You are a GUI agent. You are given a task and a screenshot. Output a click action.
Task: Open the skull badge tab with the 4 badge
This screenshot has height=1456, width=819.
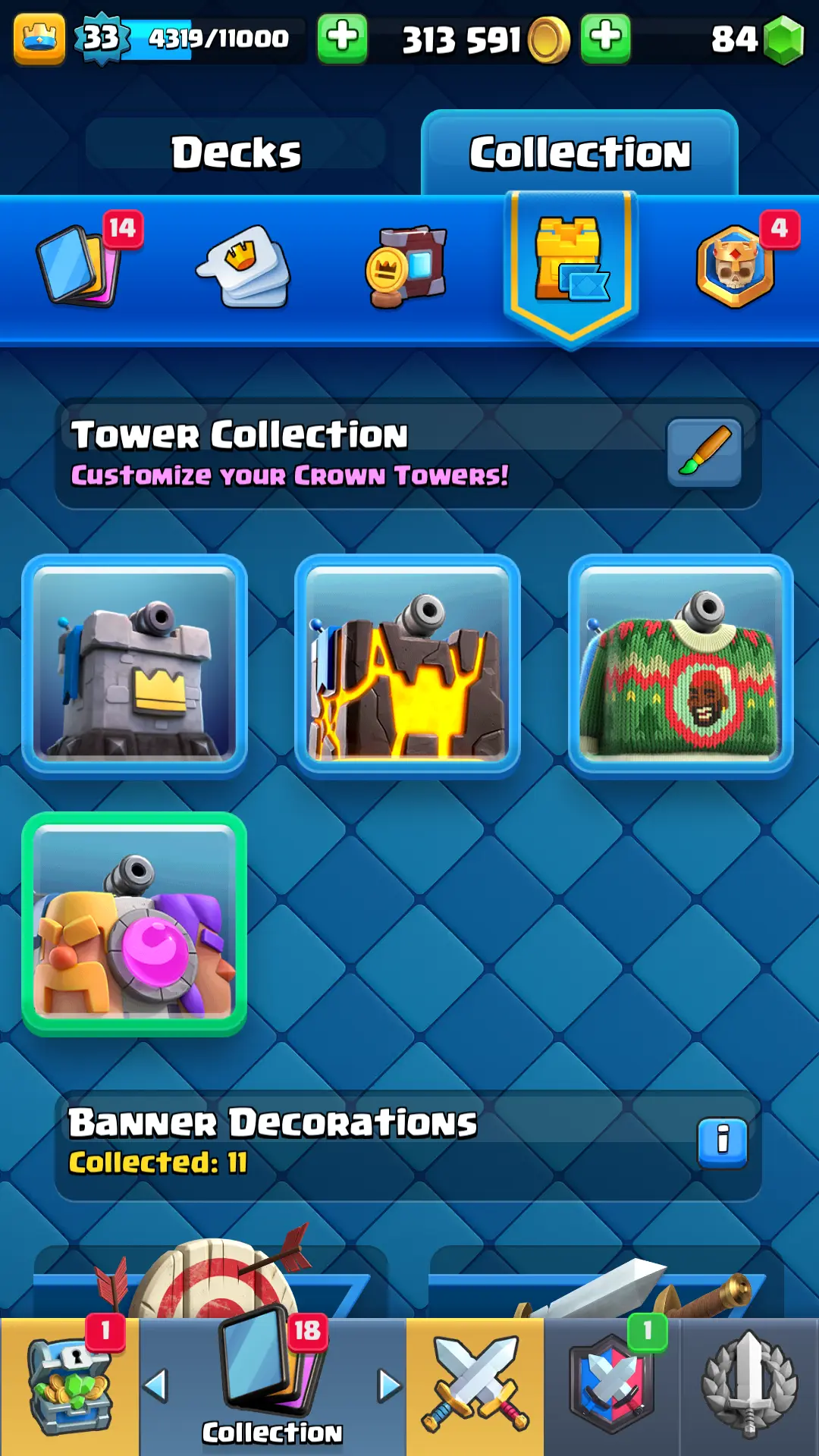click(x=736, y=265)
